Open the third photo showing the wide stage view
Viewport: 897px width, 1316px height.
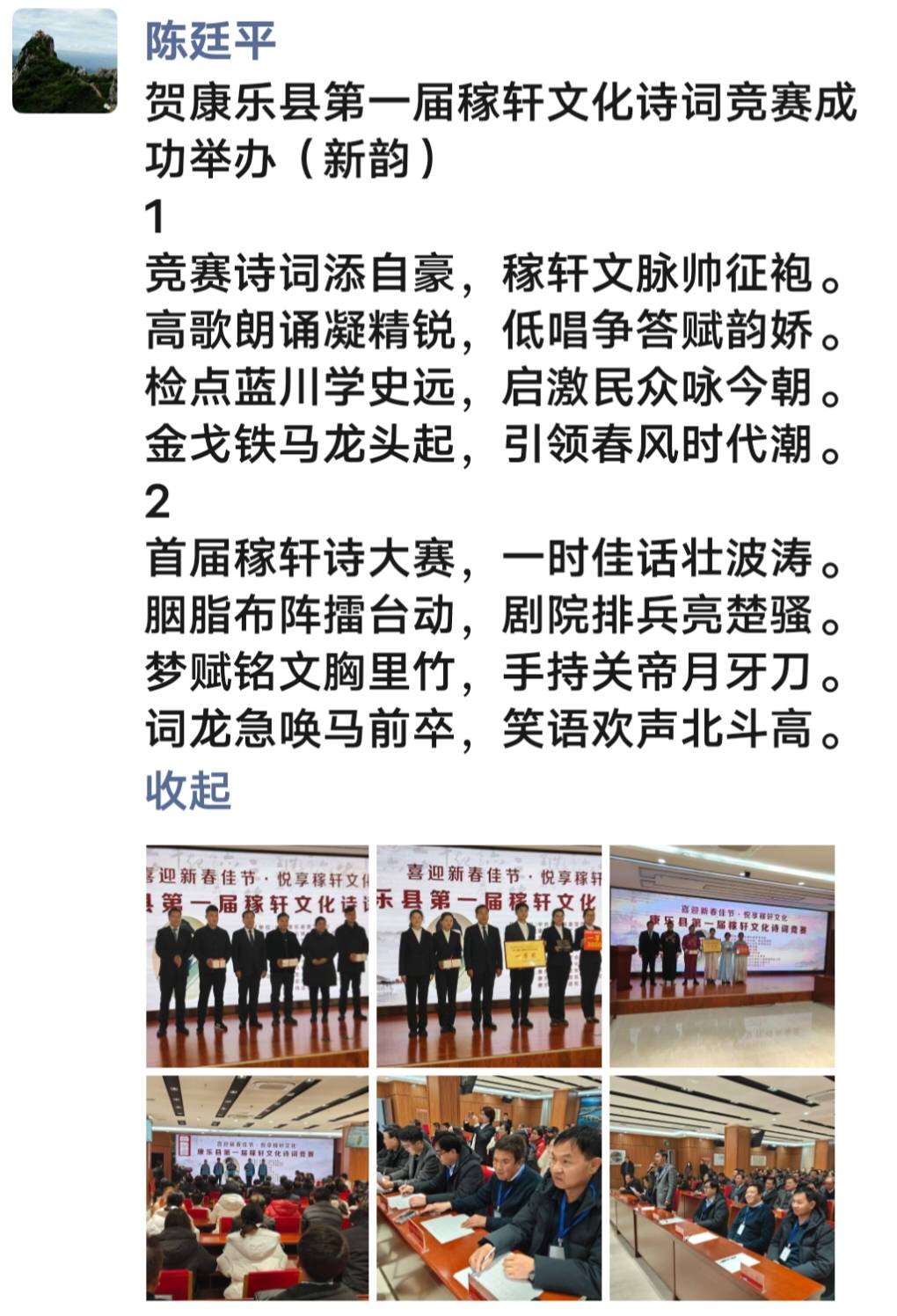pyautogui.click(x=722, y=955)
